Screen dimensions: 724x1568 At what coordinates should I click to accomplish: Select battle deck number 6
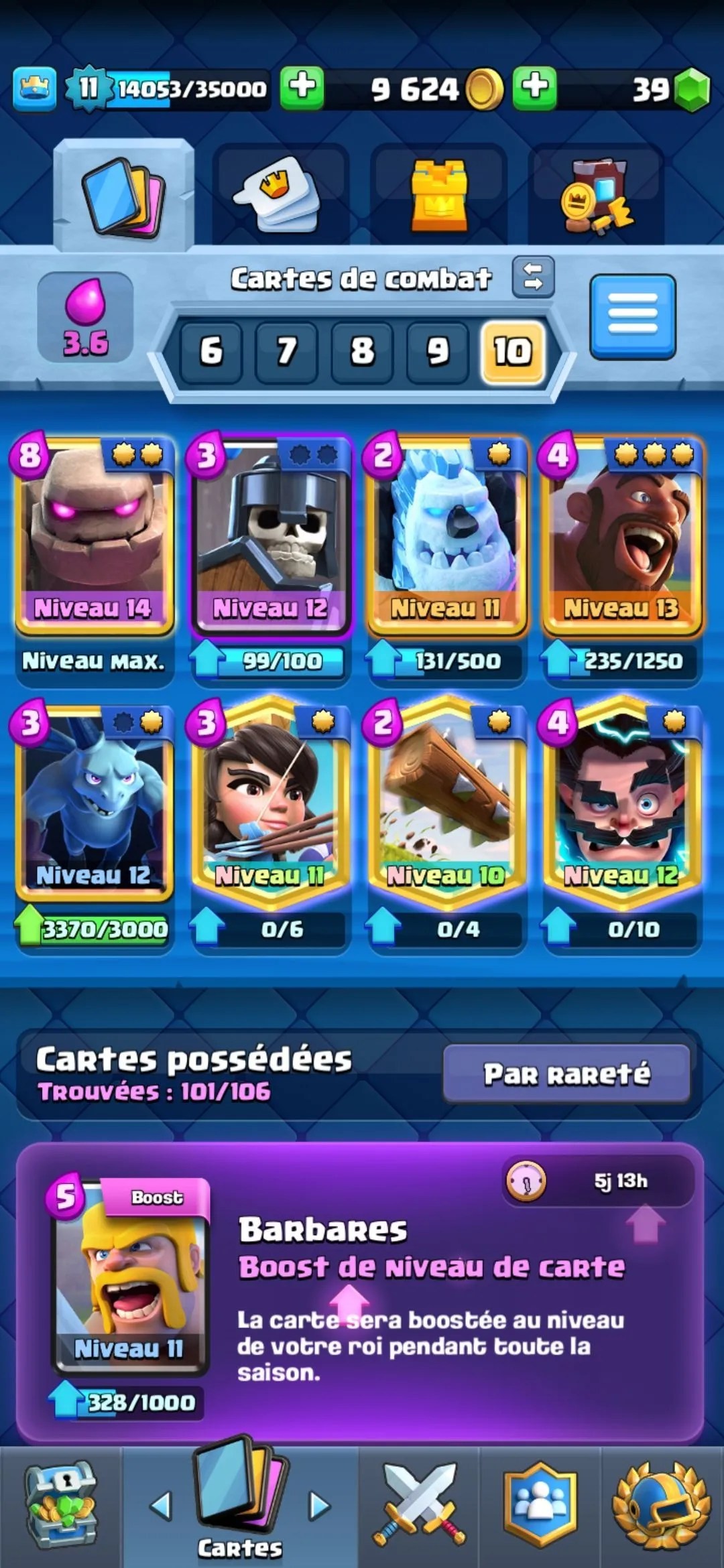(x=211, y=351)
